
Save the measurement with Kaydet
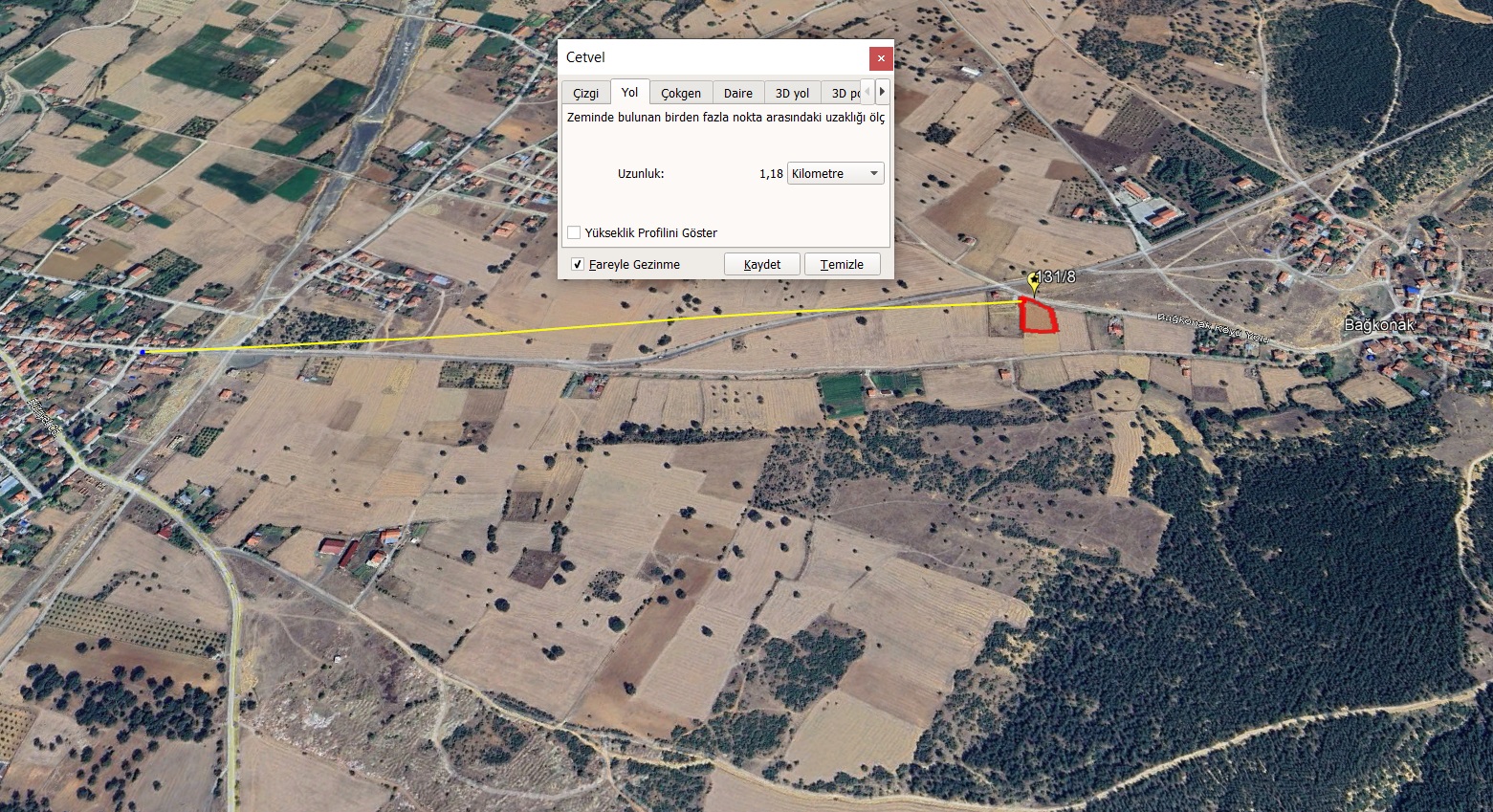click(761, 264)
